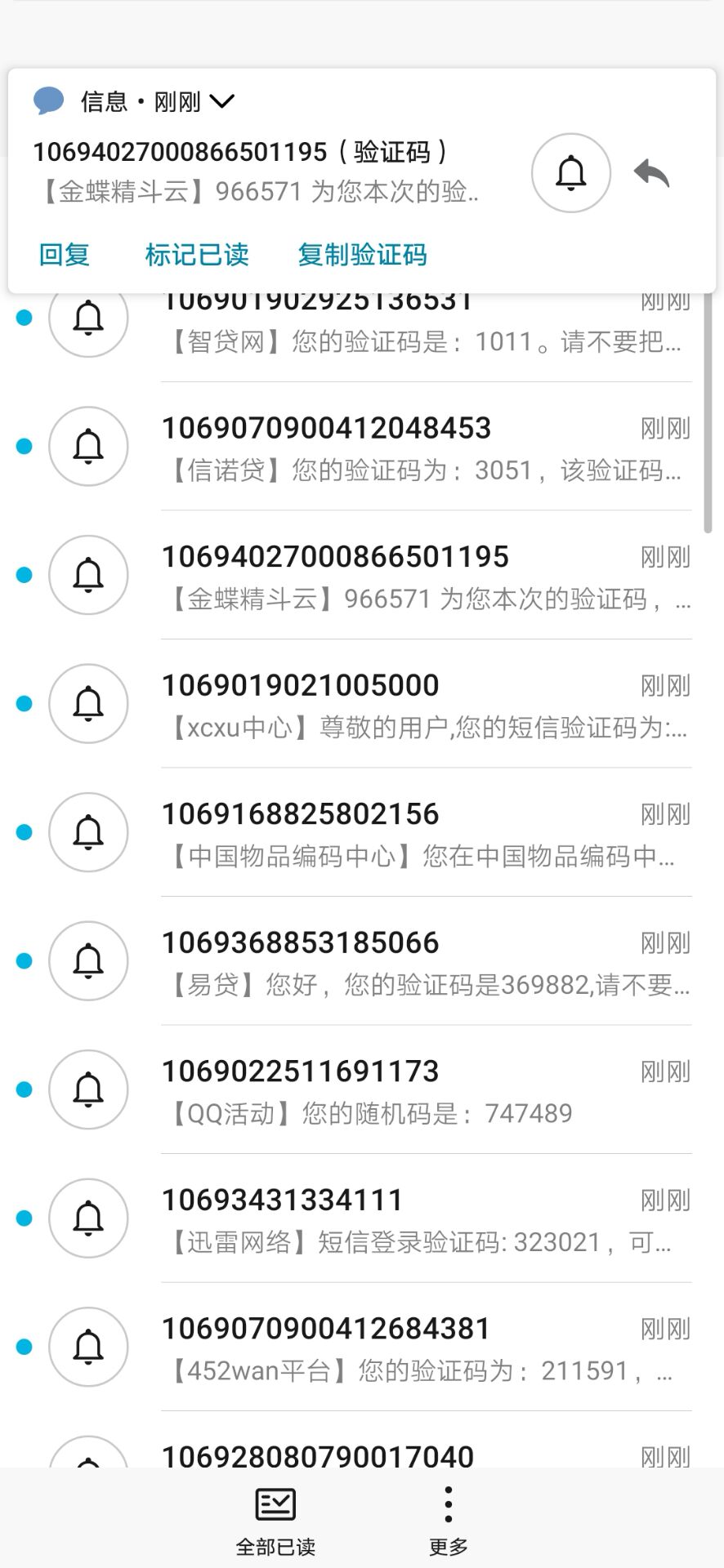Mark the notification as read with 标记已读

coord(197,255)
